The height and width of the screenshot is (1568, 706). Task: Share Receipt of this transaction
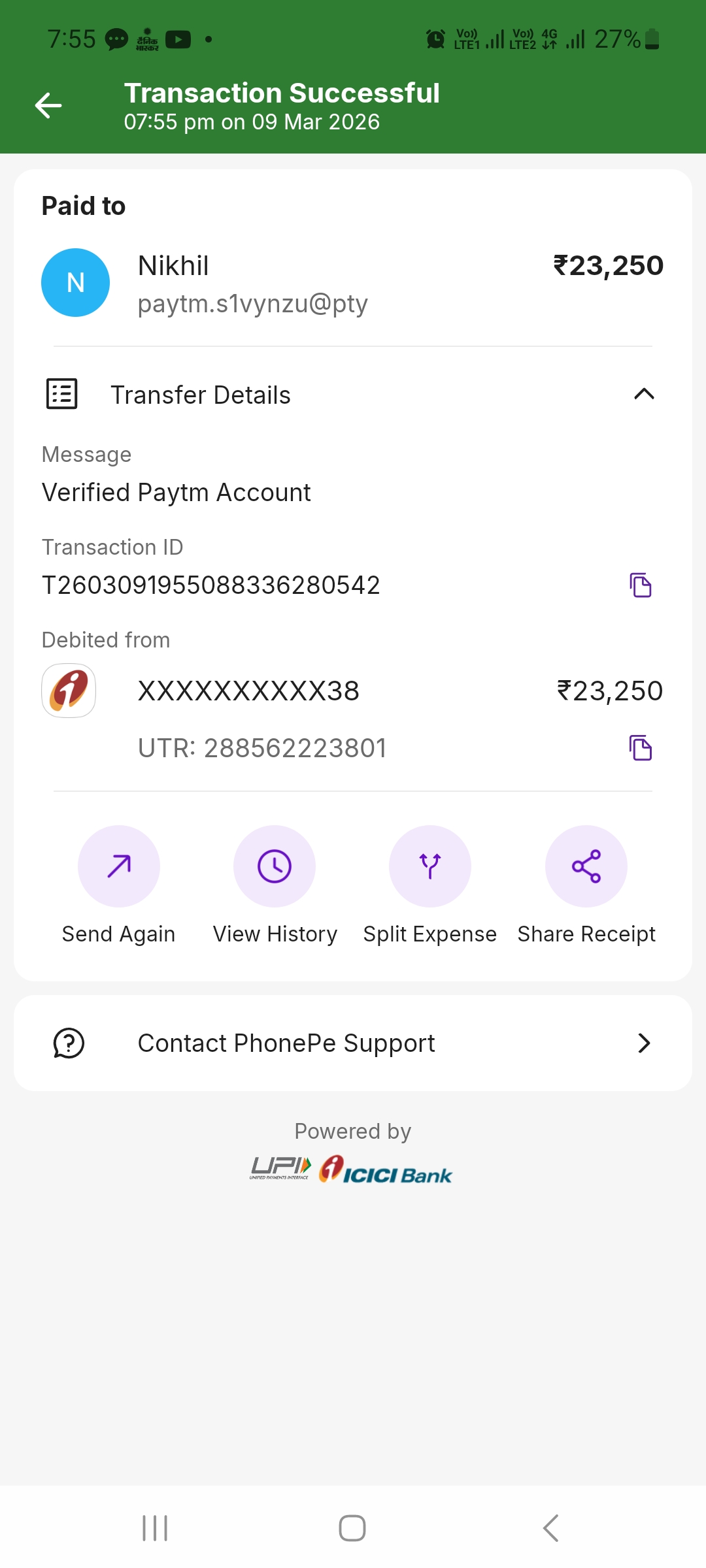[586, 866]
